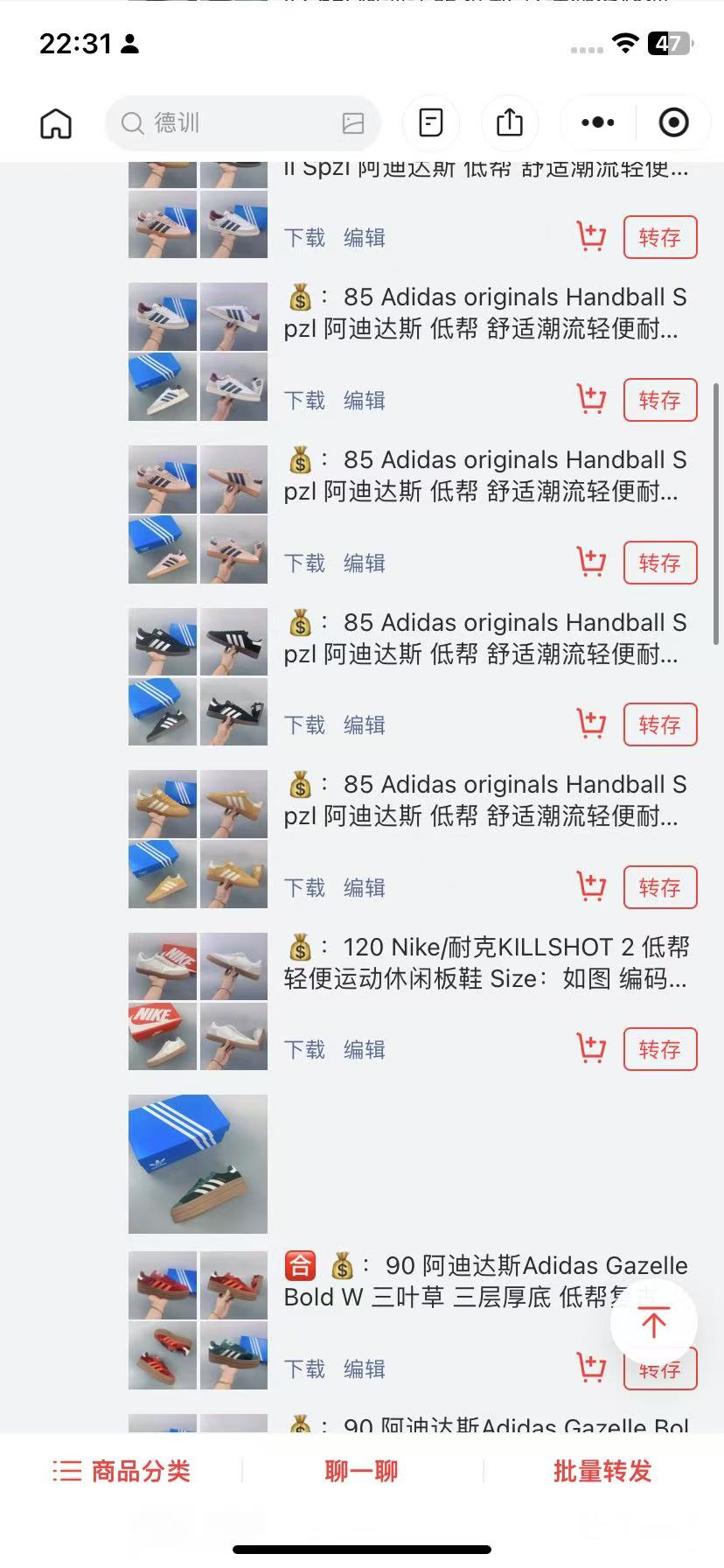Add Nike KILLSHOT 2 to cart
This screenshot has height=1568, width=724.
pyautogui.click(x=591, y=1048)
